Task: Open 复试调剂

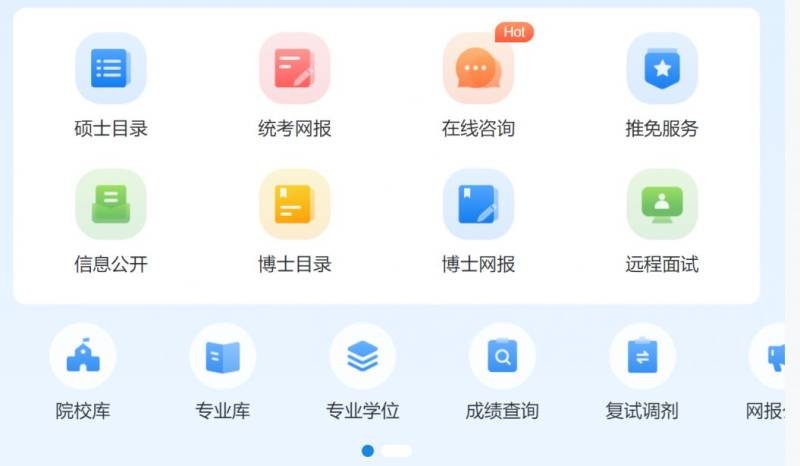Action: [x=642, y=357]
